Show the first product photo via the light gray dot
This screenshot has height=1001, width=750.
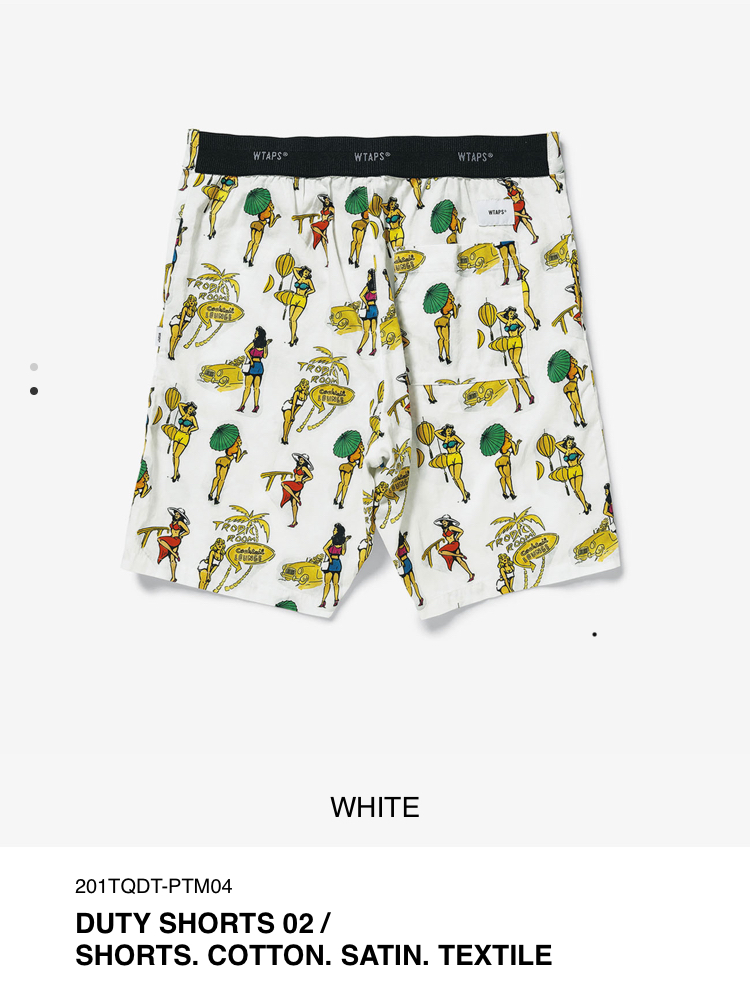click(x=34, y=367)
